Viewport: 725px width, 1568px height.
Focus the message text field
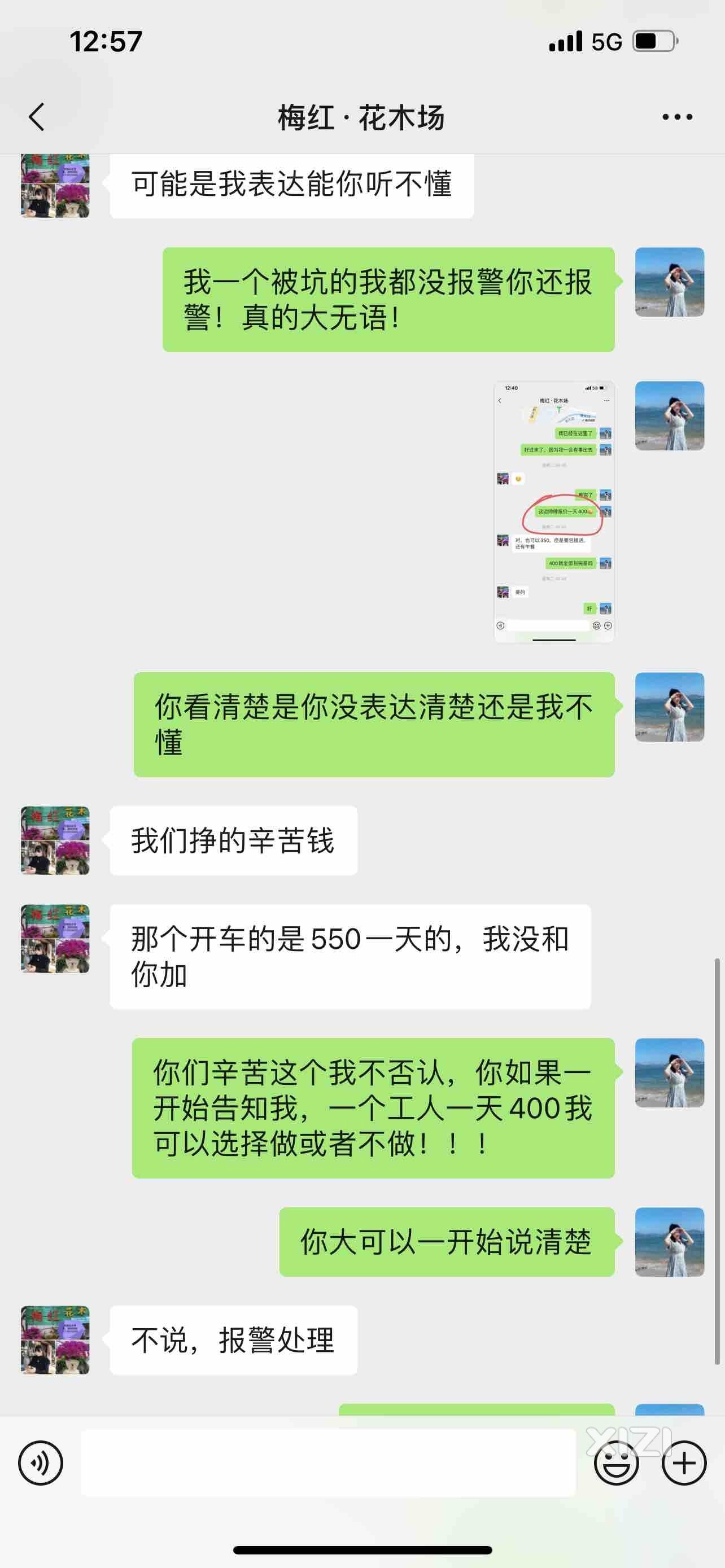329,1462
